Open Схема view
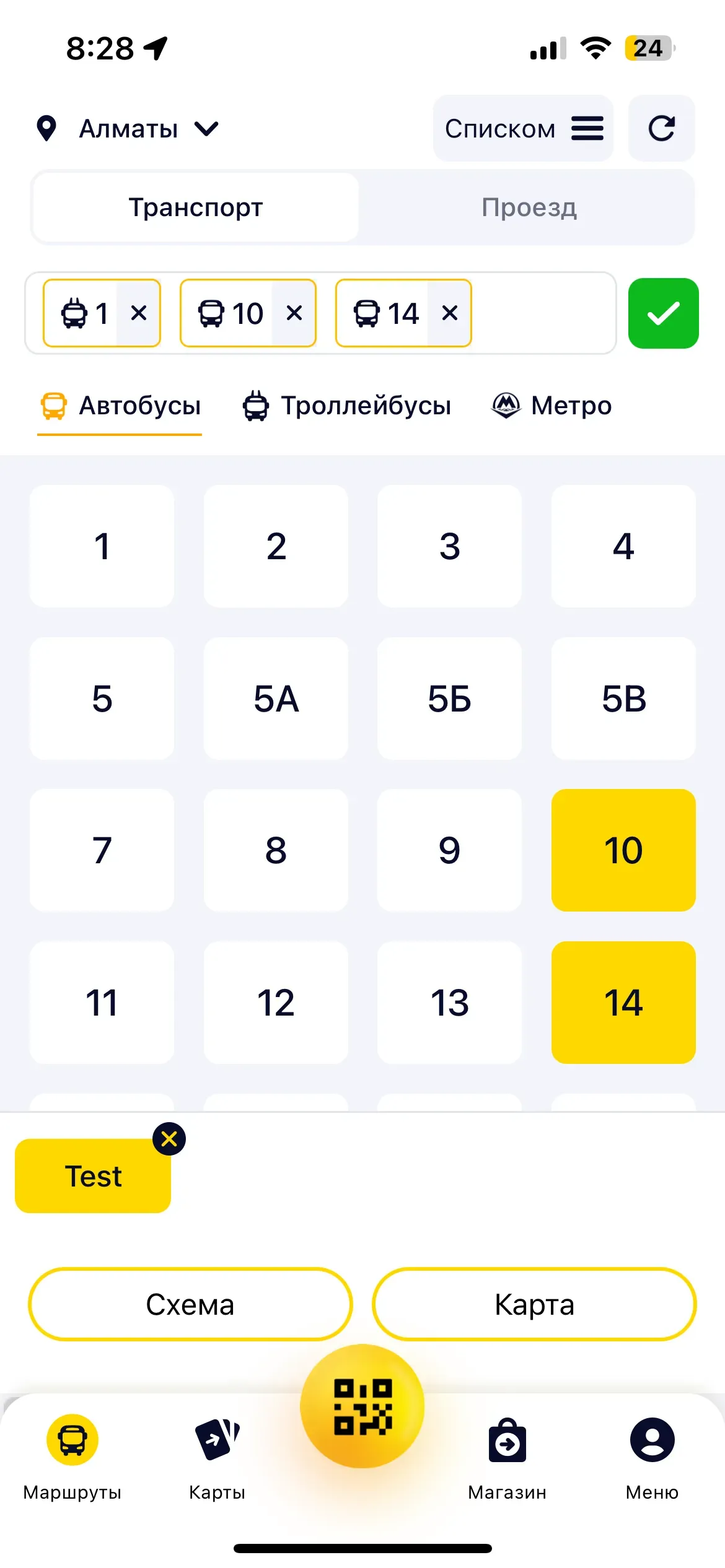This screenshot has width=725, height=1568. [x=190, y=1304]
